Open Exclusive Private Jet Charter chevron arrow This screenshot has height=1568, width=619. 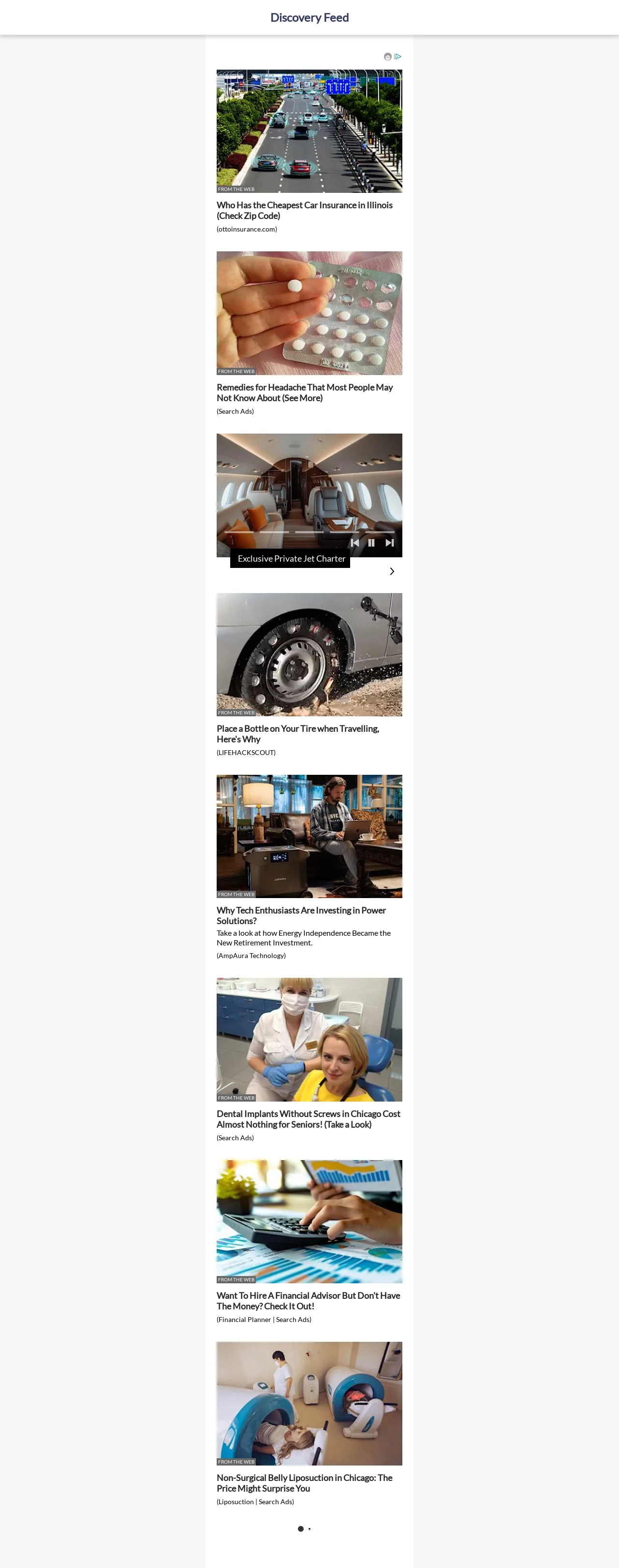[392, 571]
